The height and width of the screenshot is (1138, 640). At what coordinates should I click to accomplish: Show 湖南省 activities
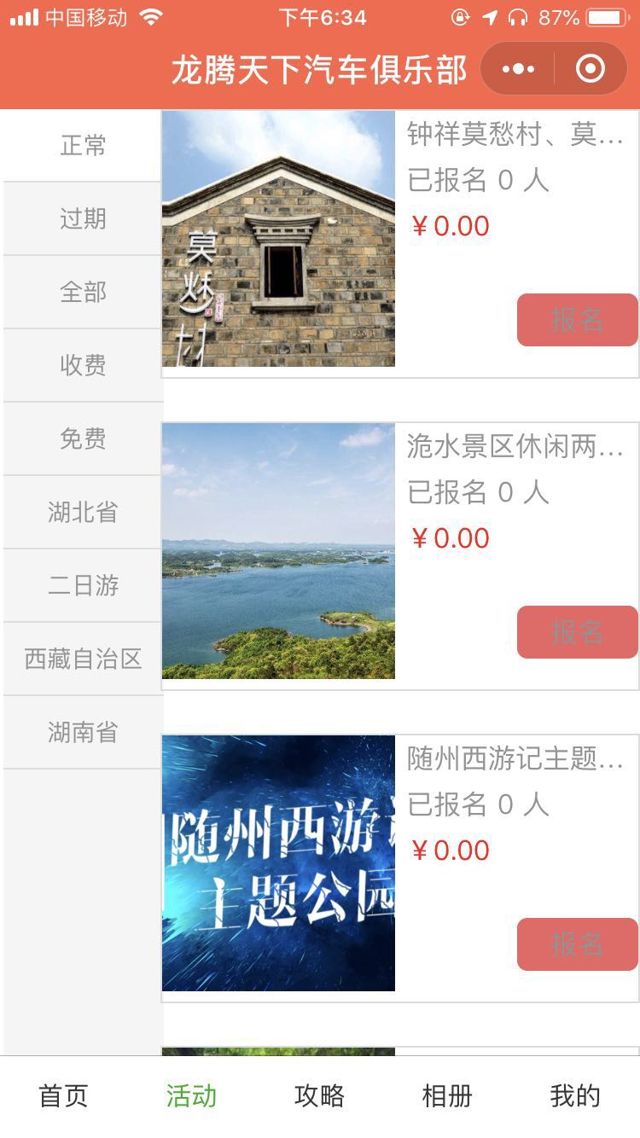point(82,732)
